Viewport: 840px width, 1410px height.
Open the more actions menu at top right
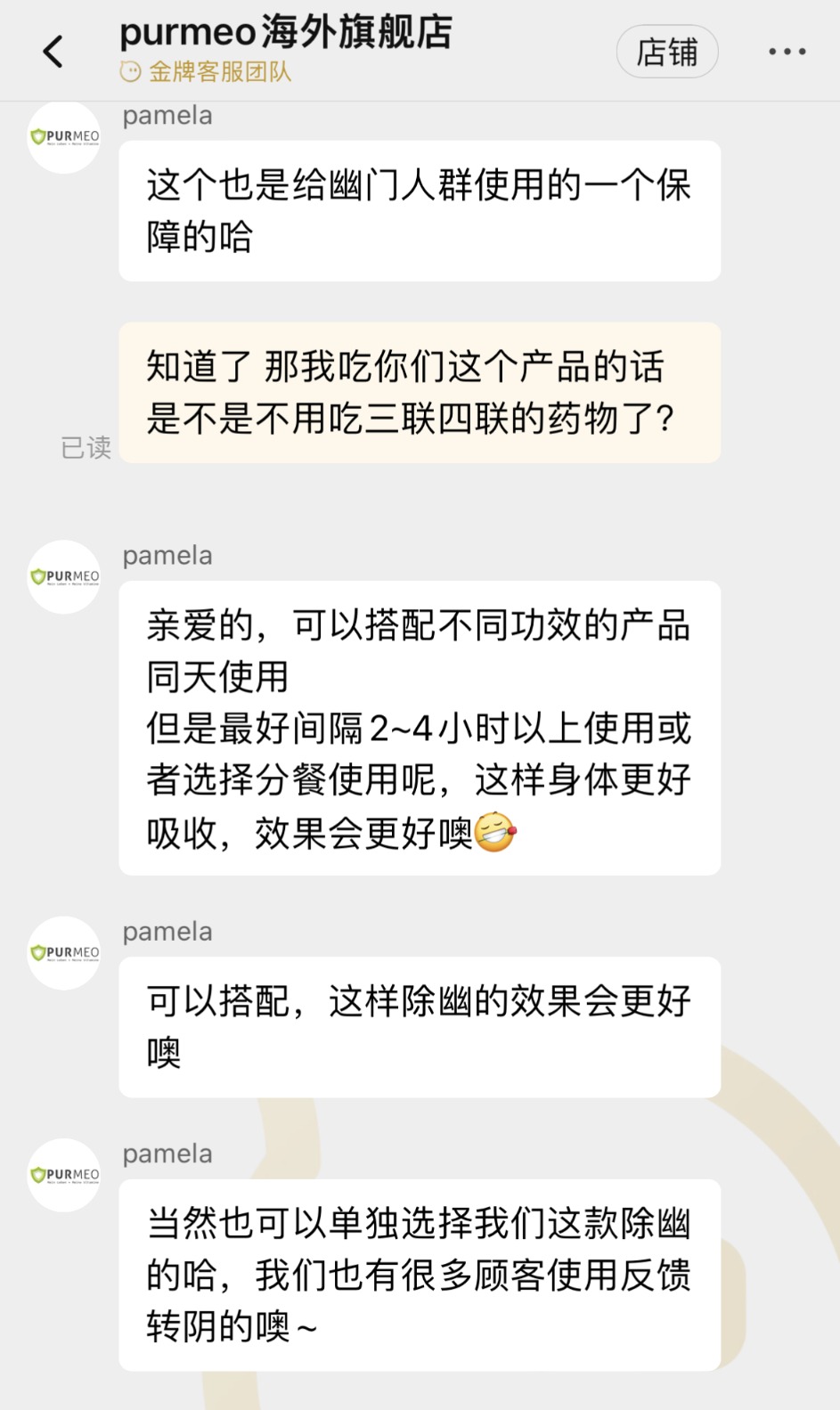coord(787,51)
